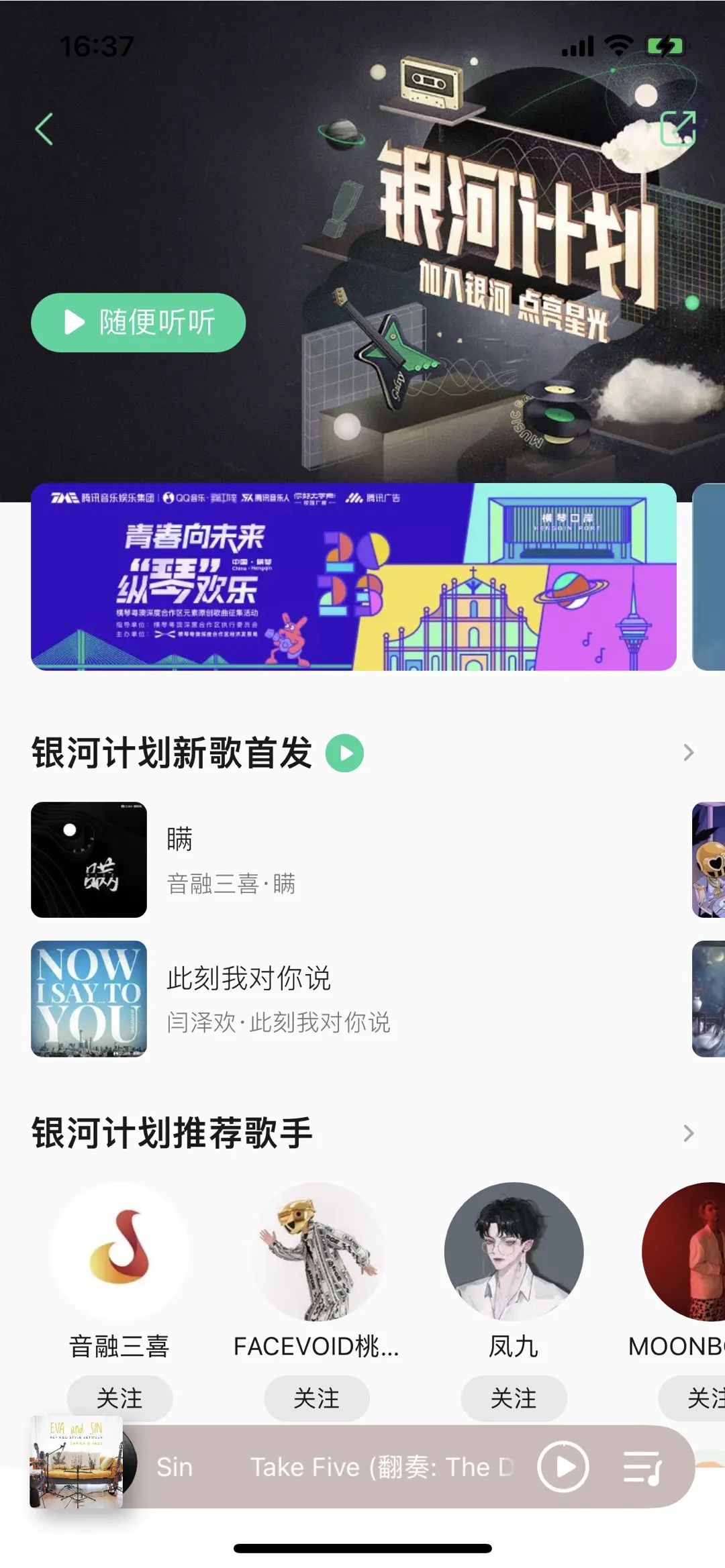Tap the 随便听听 play button
The height and width of the screenshot is (1568, 725).
tap(138, 323)
